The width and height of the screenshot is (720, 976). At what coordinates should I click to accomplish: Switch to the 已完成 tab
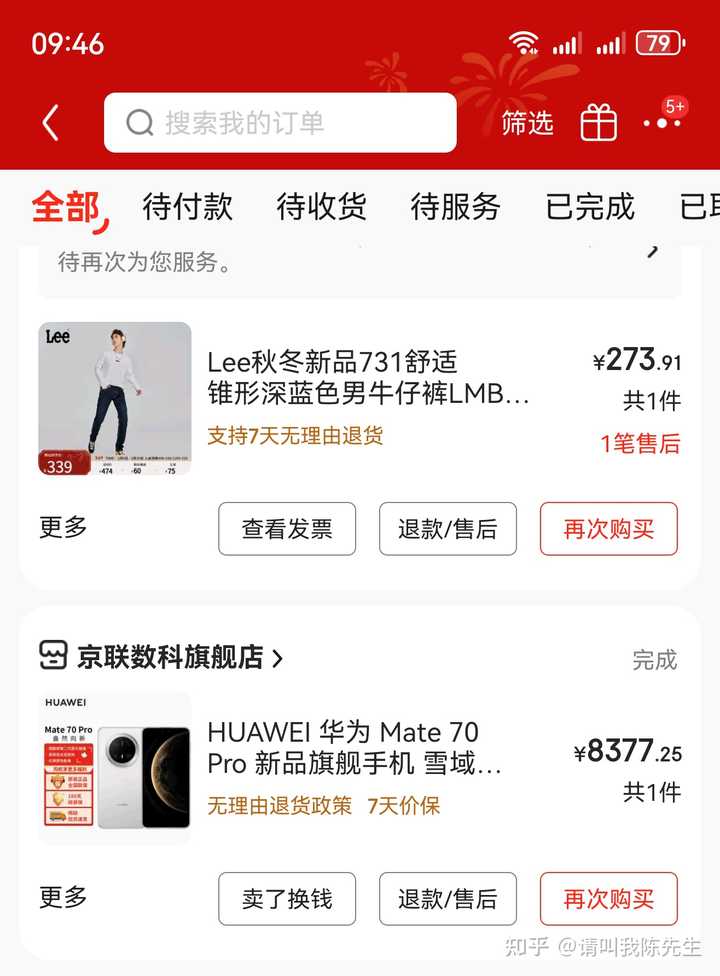pos(588,207)
